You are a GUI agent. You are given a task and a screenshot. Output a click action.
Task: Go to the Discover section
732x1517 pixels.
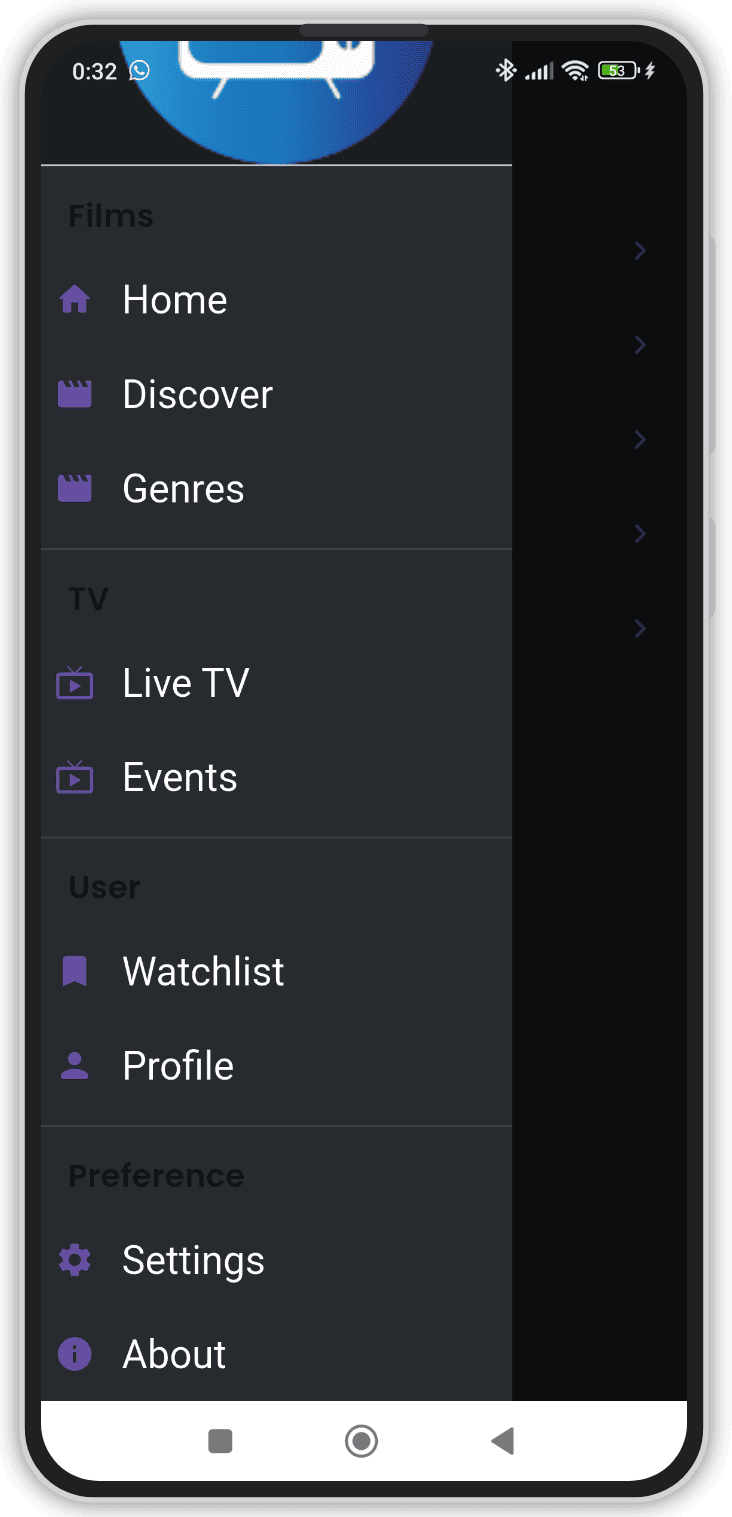pyautogui.click(x=276, y=394)
